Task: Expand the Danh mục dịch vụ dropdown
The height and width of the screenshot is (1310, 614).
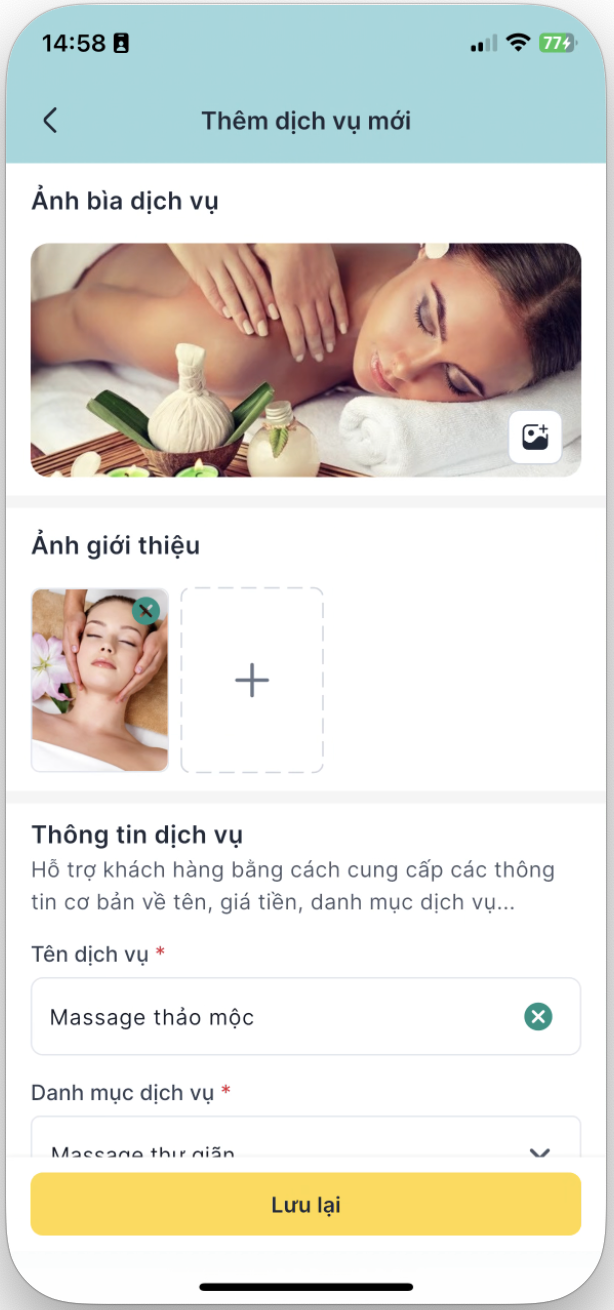Action: [539, 1150]
